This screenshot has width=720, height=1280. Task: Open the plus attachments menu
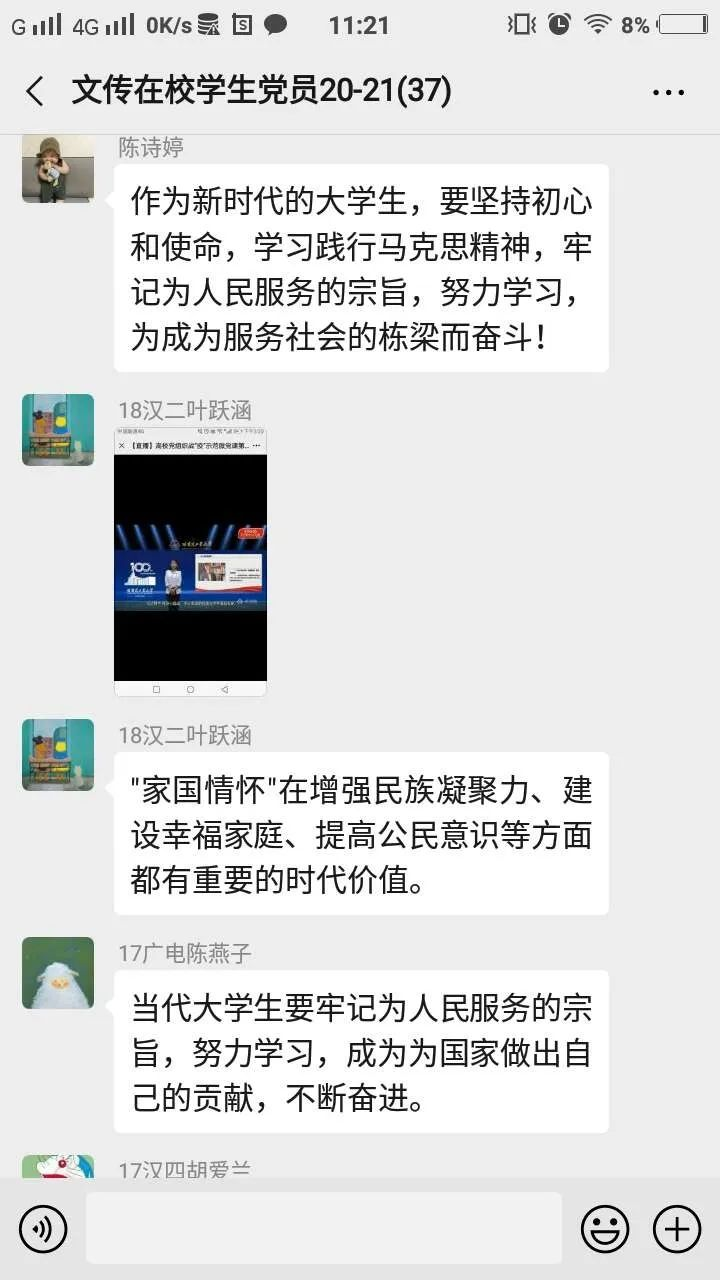click(x=677, y=1228)
